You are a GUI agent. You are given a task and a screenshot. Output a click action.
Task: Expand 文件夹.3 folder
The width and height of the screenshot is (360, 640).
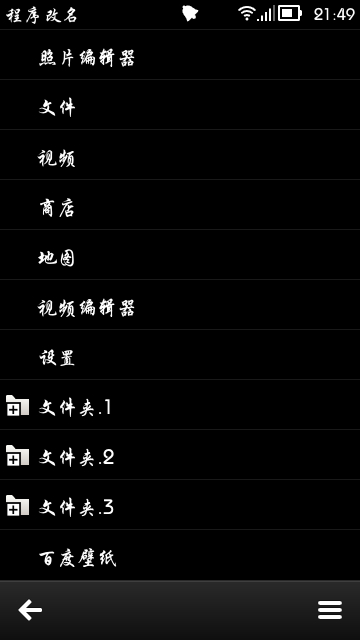[180, 505]
